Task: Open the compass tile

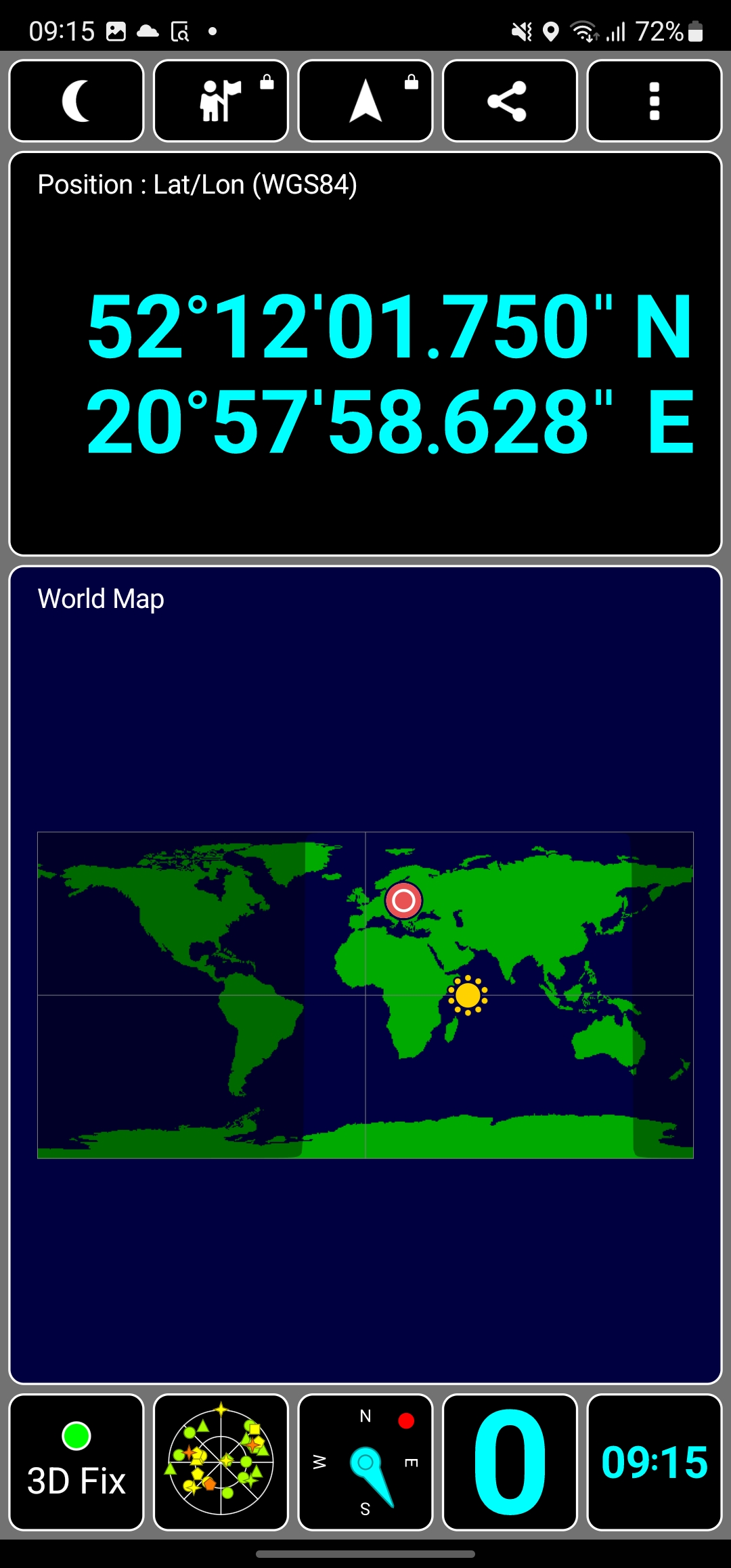Action: tap(365, 1462)
